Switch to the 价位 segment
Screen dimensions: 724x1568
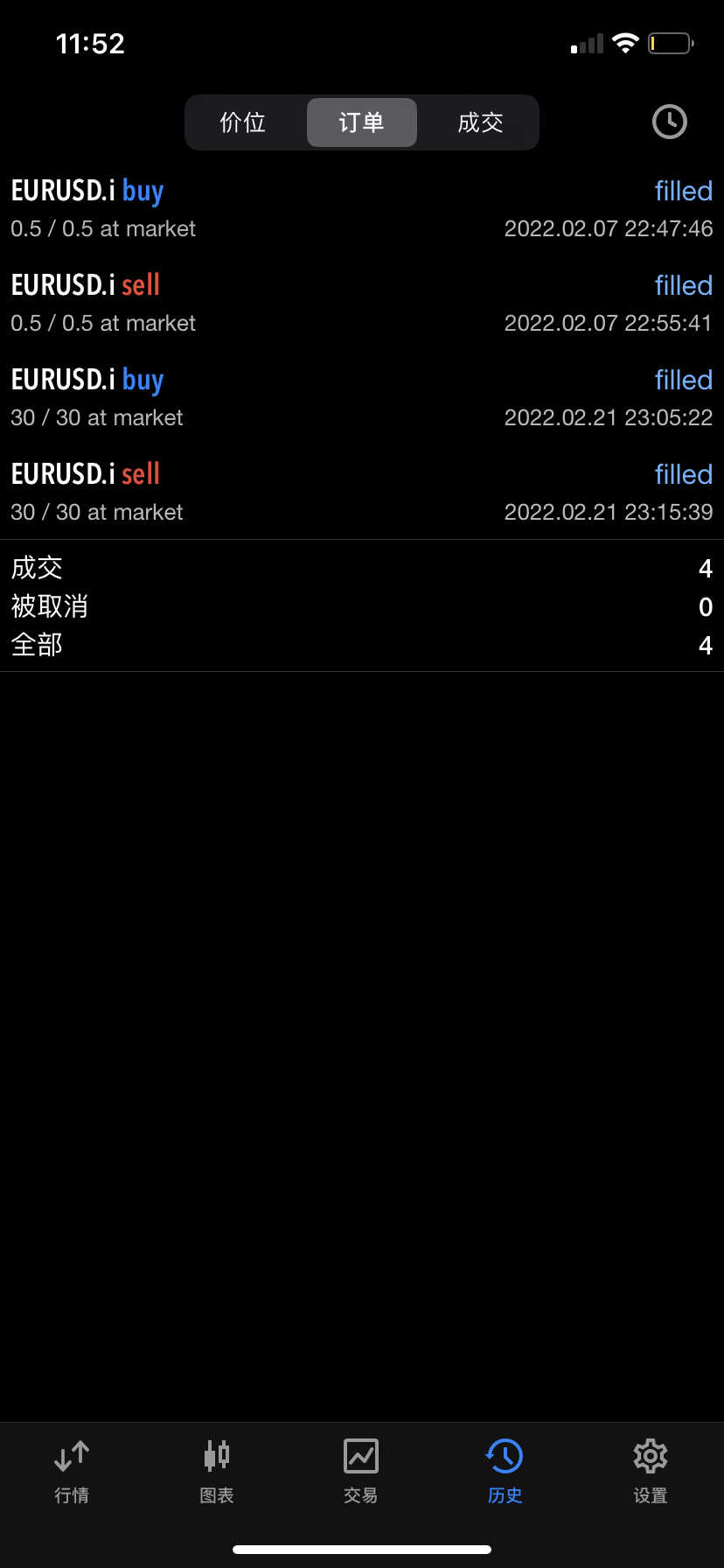[243, 122]
